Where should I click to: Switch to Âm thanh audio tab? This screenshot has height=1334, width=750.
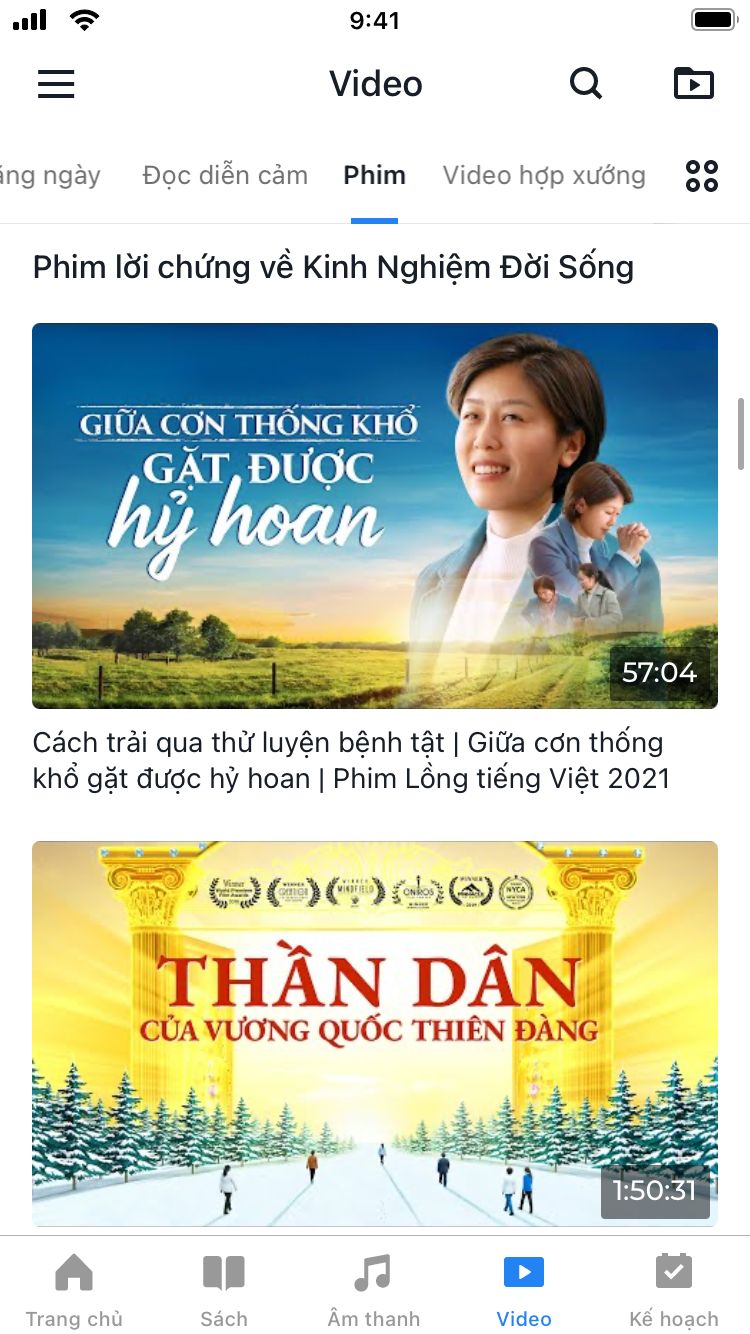click(x=374, y=1290)
